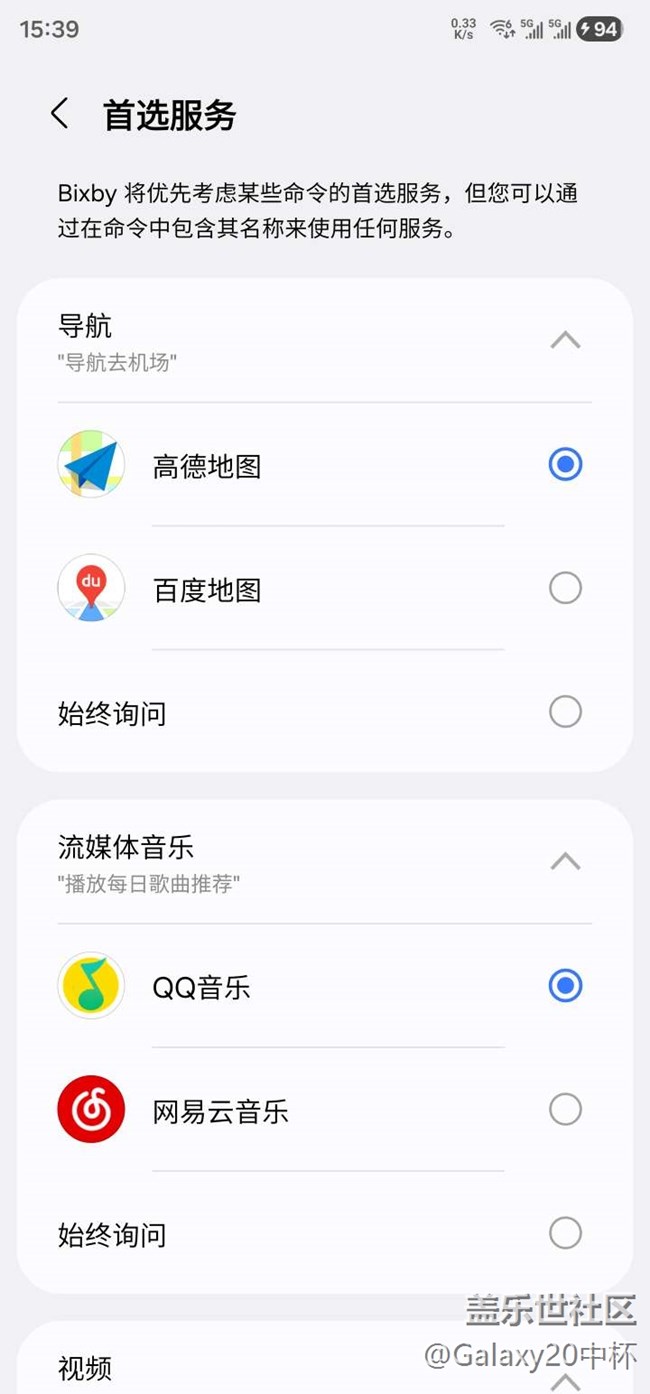650x1394 pixels.
Task: Choose 百度地图 for navigation
Action: 565,589
